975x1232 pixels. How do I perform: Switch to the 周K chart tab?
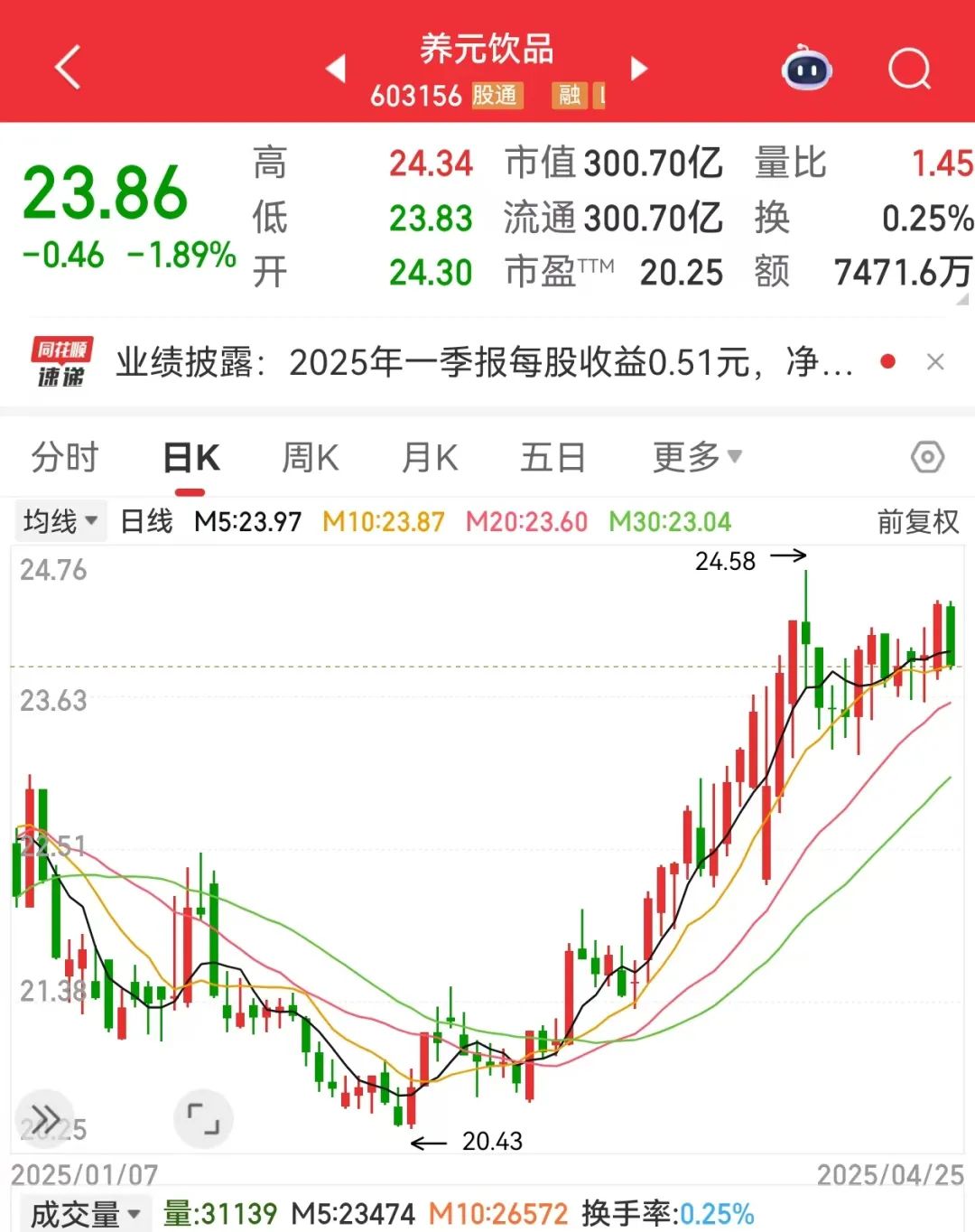pyautogui.click(x=311, y=458)
